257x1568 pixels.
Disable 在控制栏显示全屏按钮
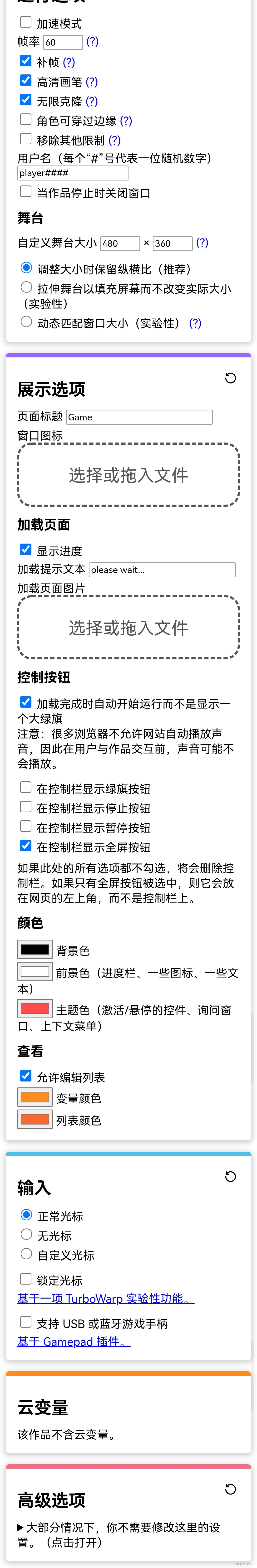click(x=25, y=846)
